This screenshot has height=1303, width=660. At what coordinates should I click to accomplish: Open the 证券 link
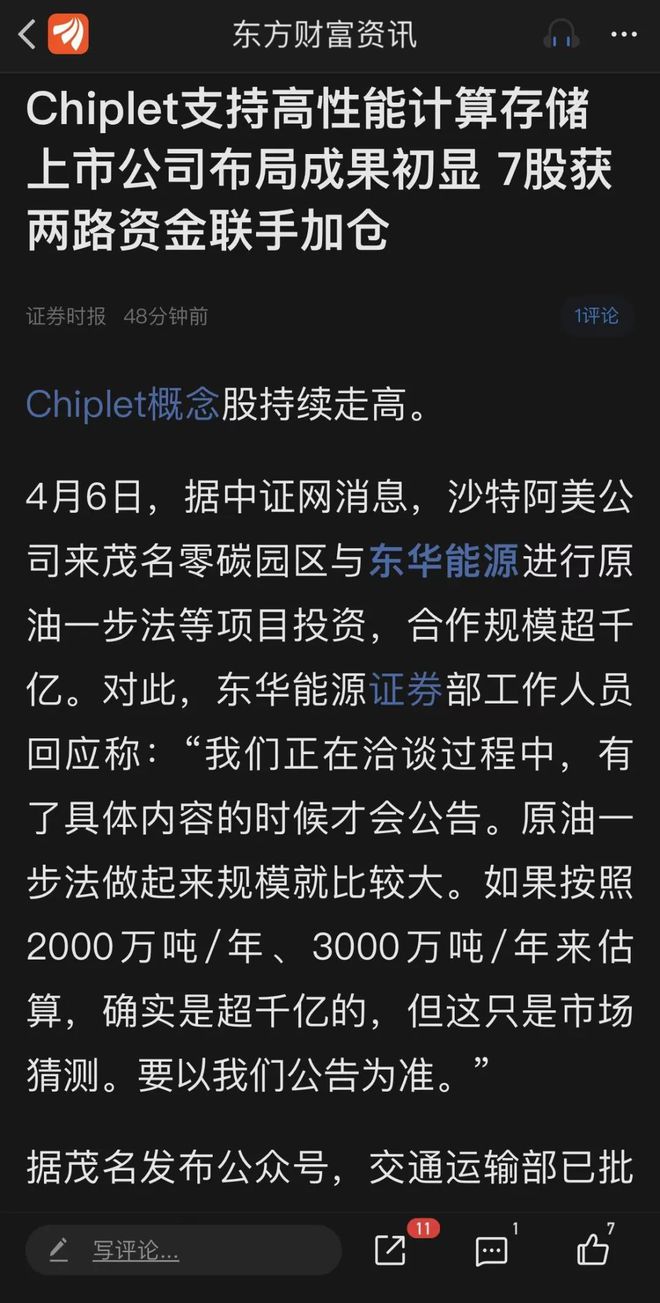pyautogui.click(x=405, y=691)
